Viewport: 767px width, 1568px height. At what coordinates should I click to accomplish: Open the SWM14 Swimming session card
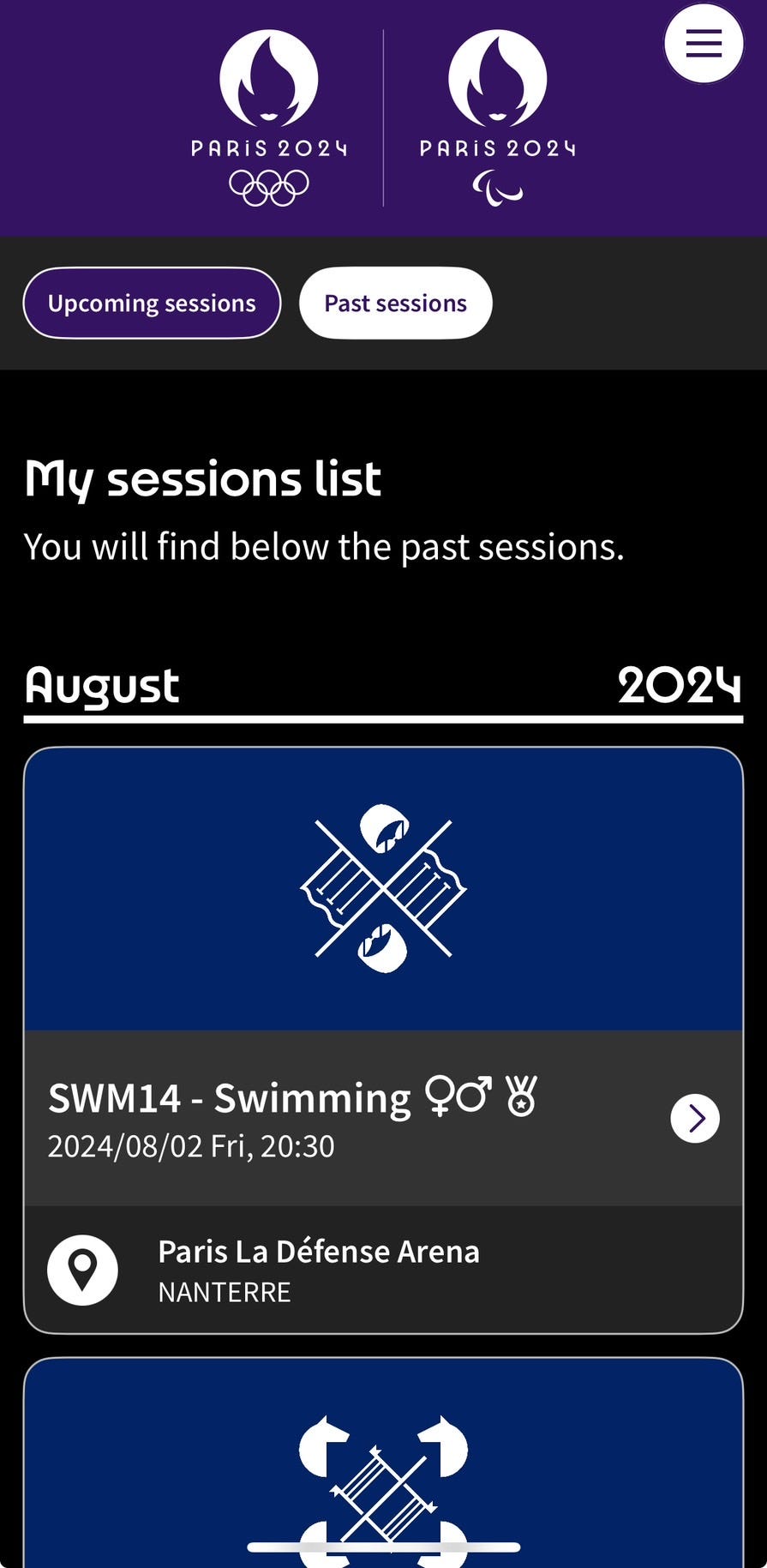(x=383, y=1040)
